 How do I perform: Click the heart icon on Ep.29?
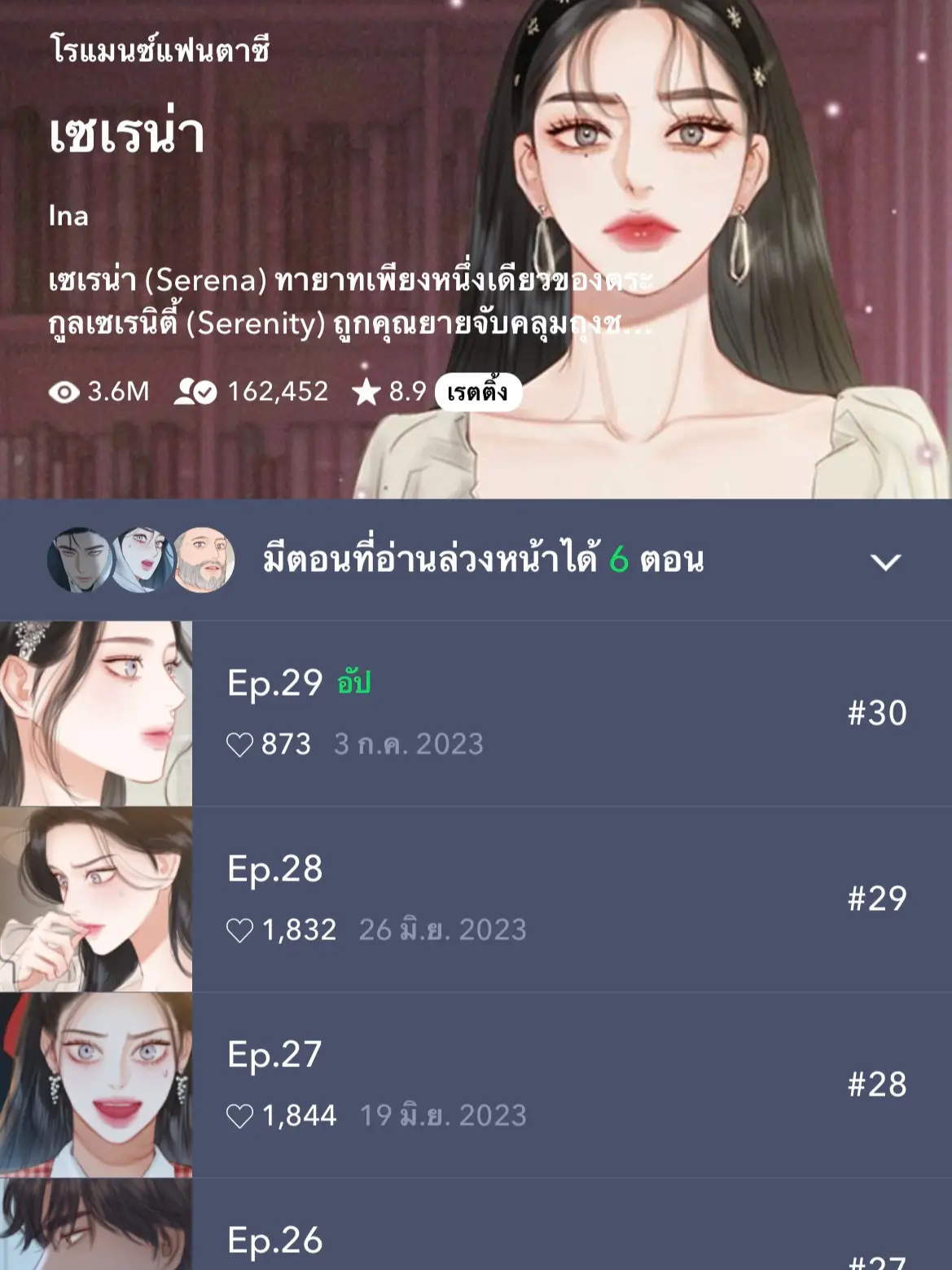239,743
